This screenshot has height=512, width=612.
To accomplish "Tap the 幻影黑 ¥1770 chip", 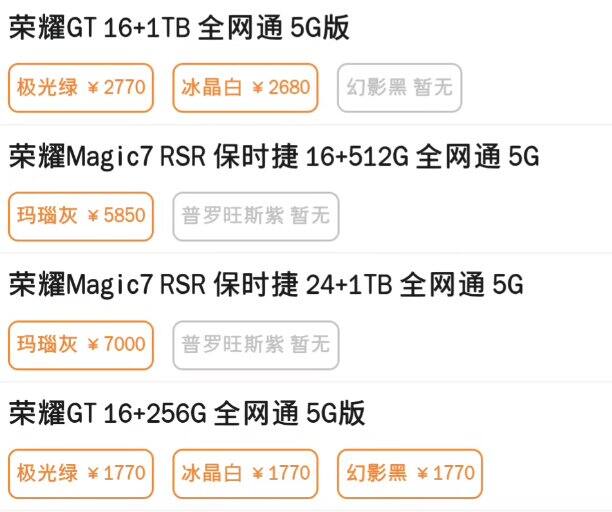I will pyautogui.click(x=410, y=472).
